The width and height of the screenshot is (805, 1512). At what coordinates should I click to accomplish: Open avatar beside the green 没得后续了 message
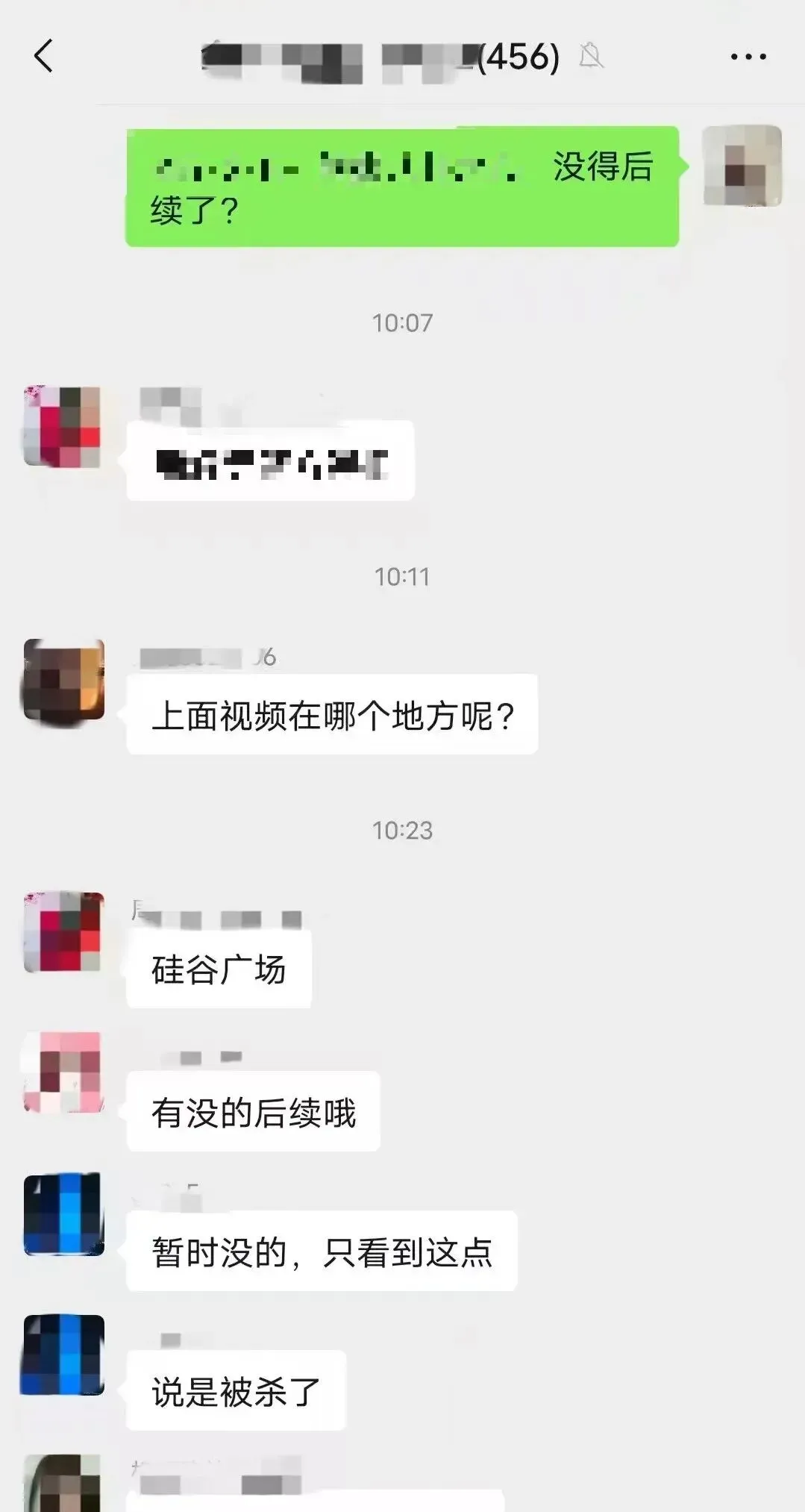[x=742, y=166]
